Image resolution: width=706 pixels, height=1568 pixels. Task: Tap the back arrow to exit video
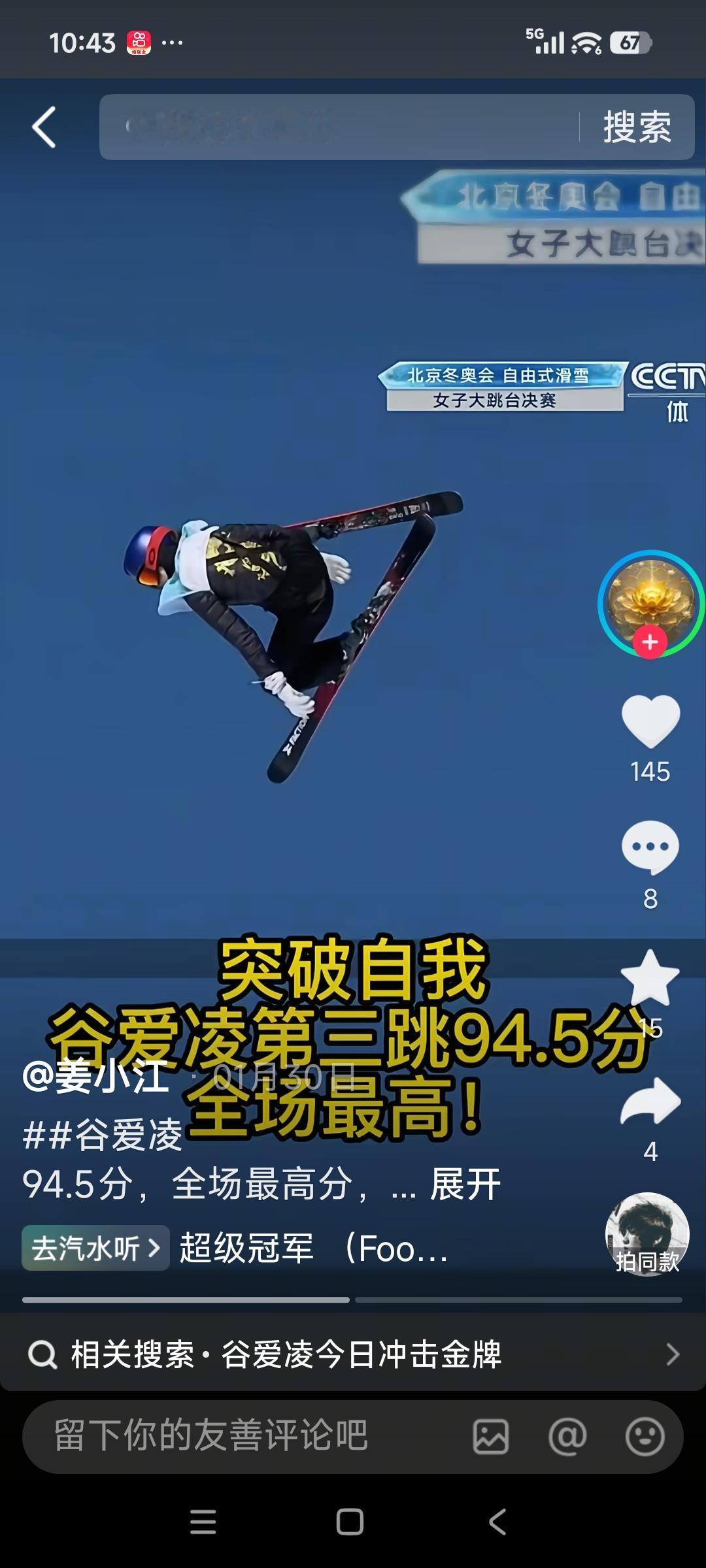click(x=44, y=126)
